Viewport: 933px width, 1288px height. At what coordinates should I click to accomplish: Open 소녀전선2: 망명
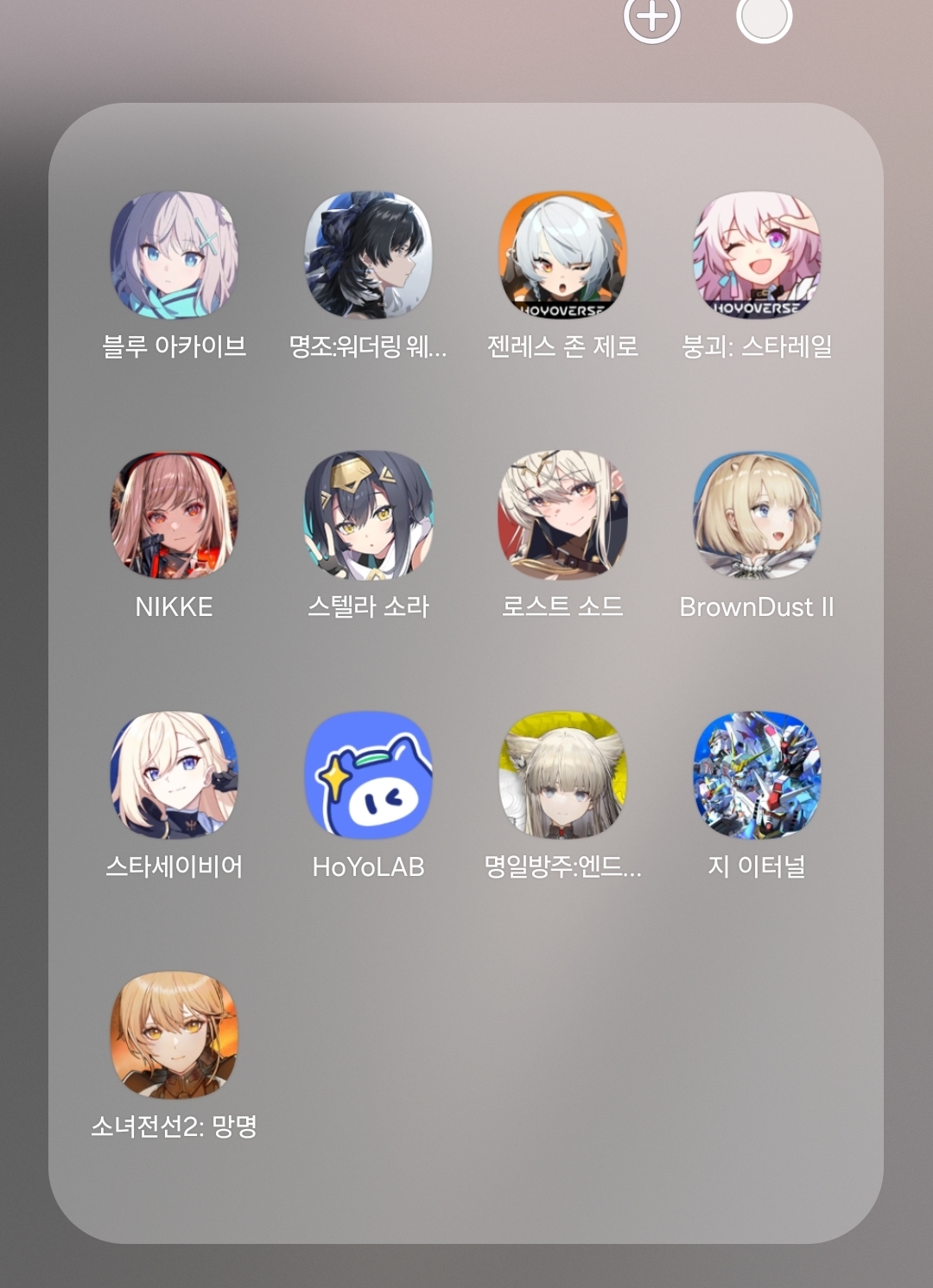pos(174,1036)
